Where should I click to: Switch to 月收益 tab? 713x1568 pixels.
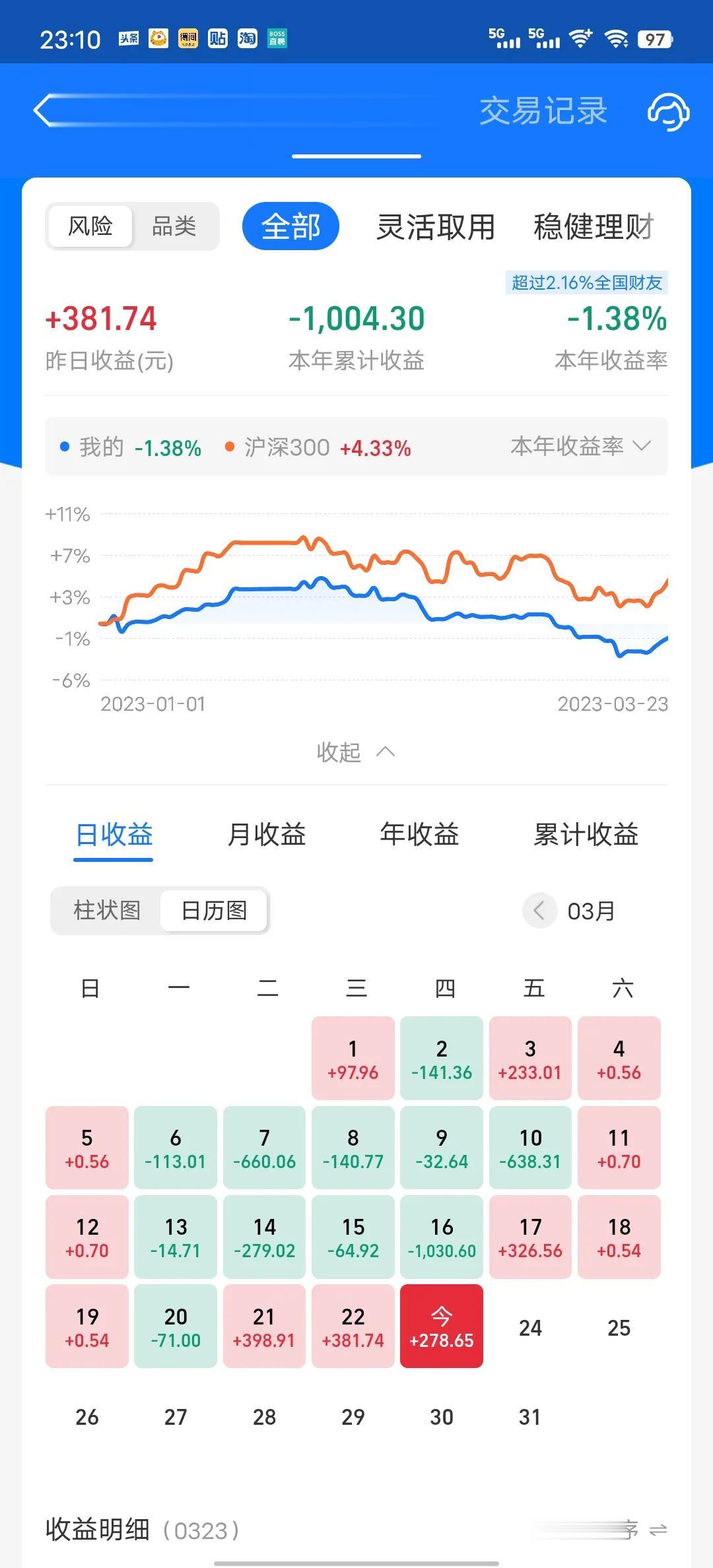coord(266,834)
